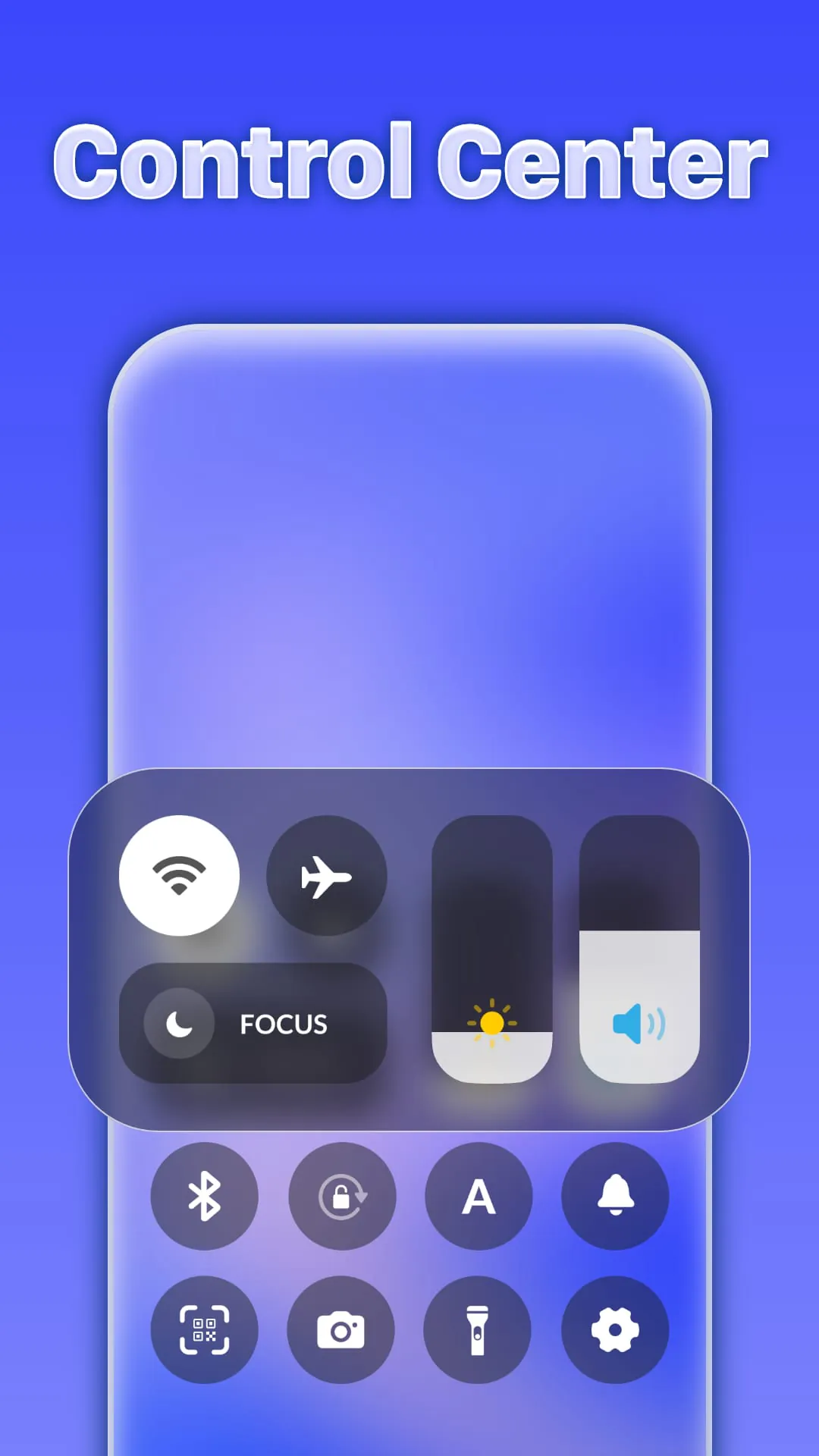Tap the FOCUS label
The image size is (819, 1456).
[x=283, y=1024]
